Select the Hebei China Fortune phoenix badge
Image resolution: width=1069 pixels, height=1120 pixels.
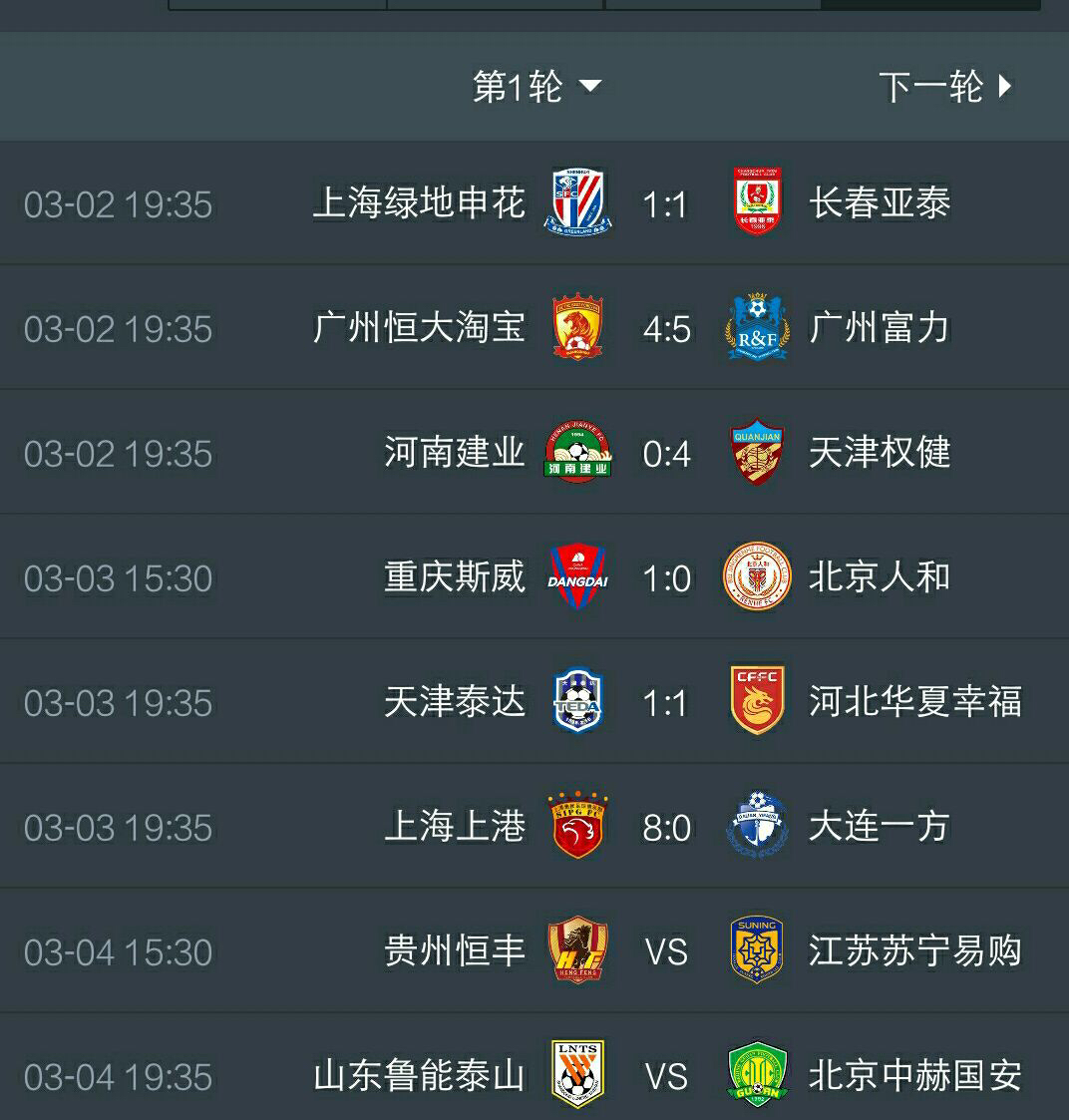[x=756, y=701]
